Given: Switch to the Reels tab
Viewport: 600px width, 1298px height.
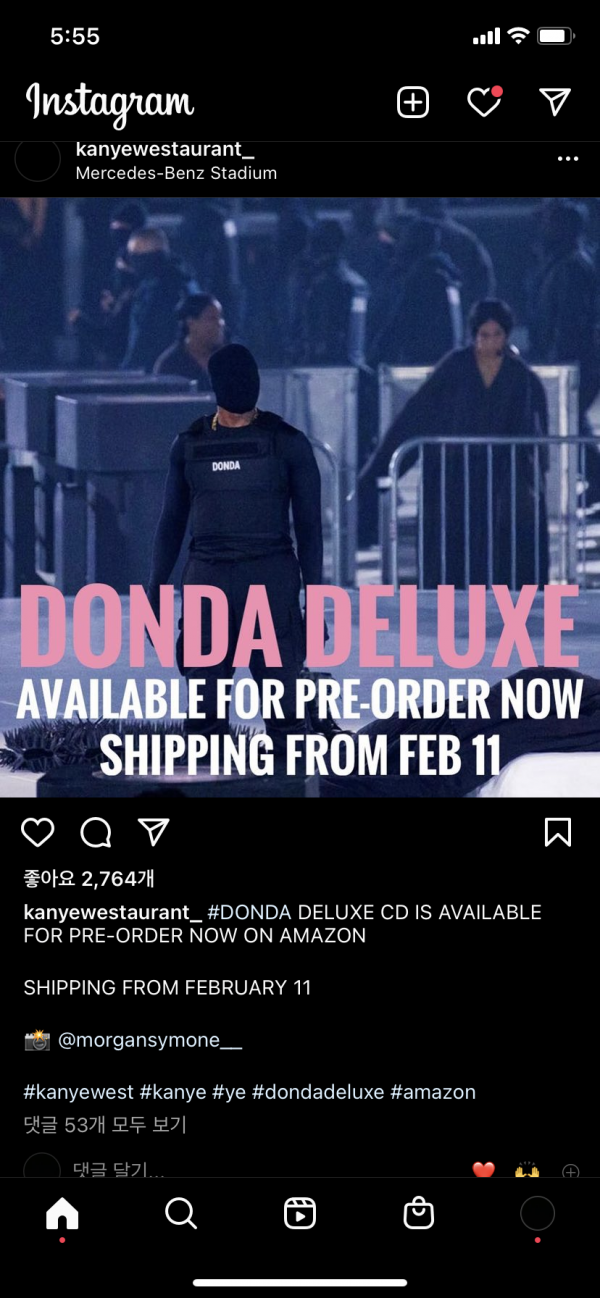Looking at the screenshot, I should 300,1214.
